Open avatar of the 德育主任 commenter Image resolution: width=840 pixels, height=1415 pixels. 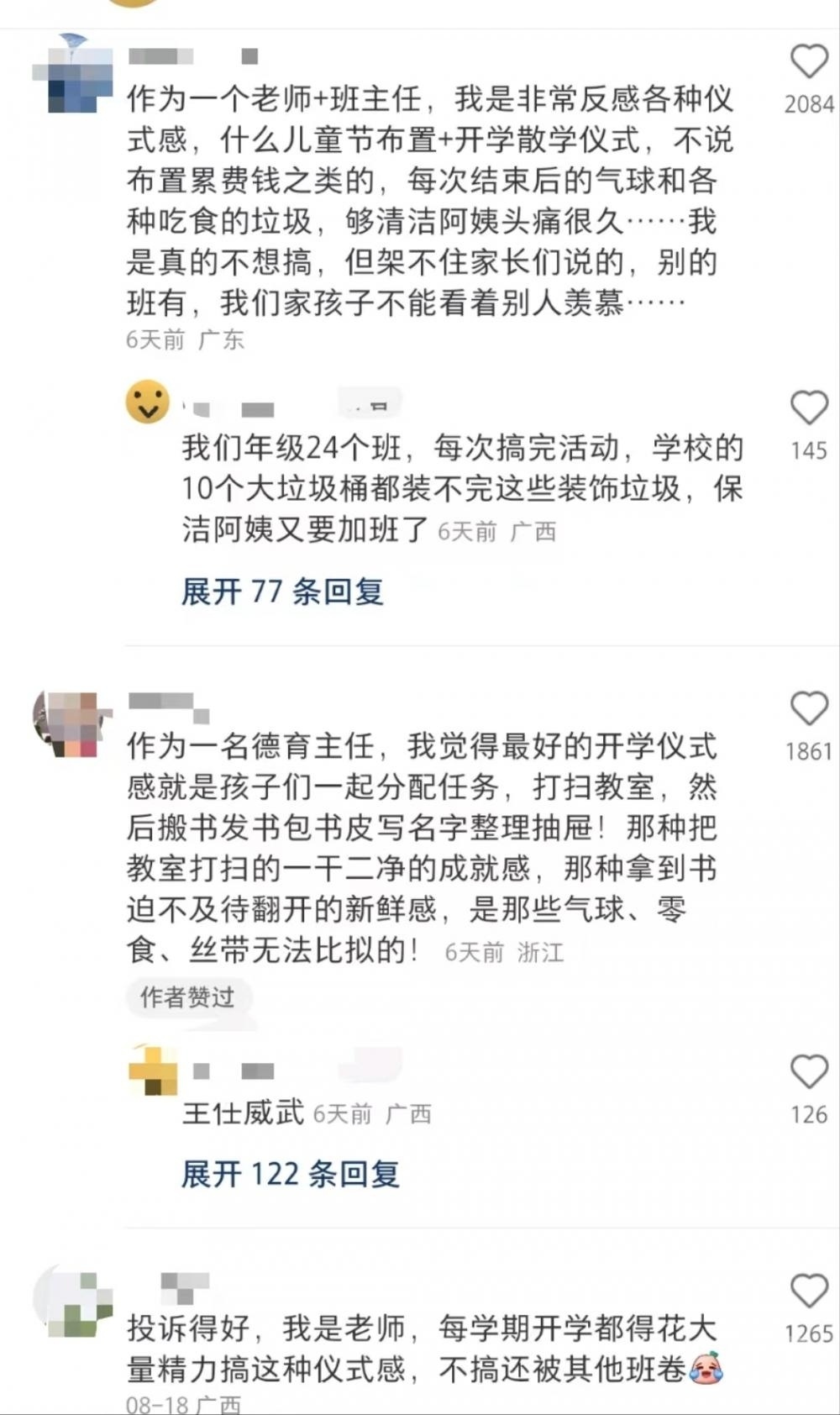(72, 724)
